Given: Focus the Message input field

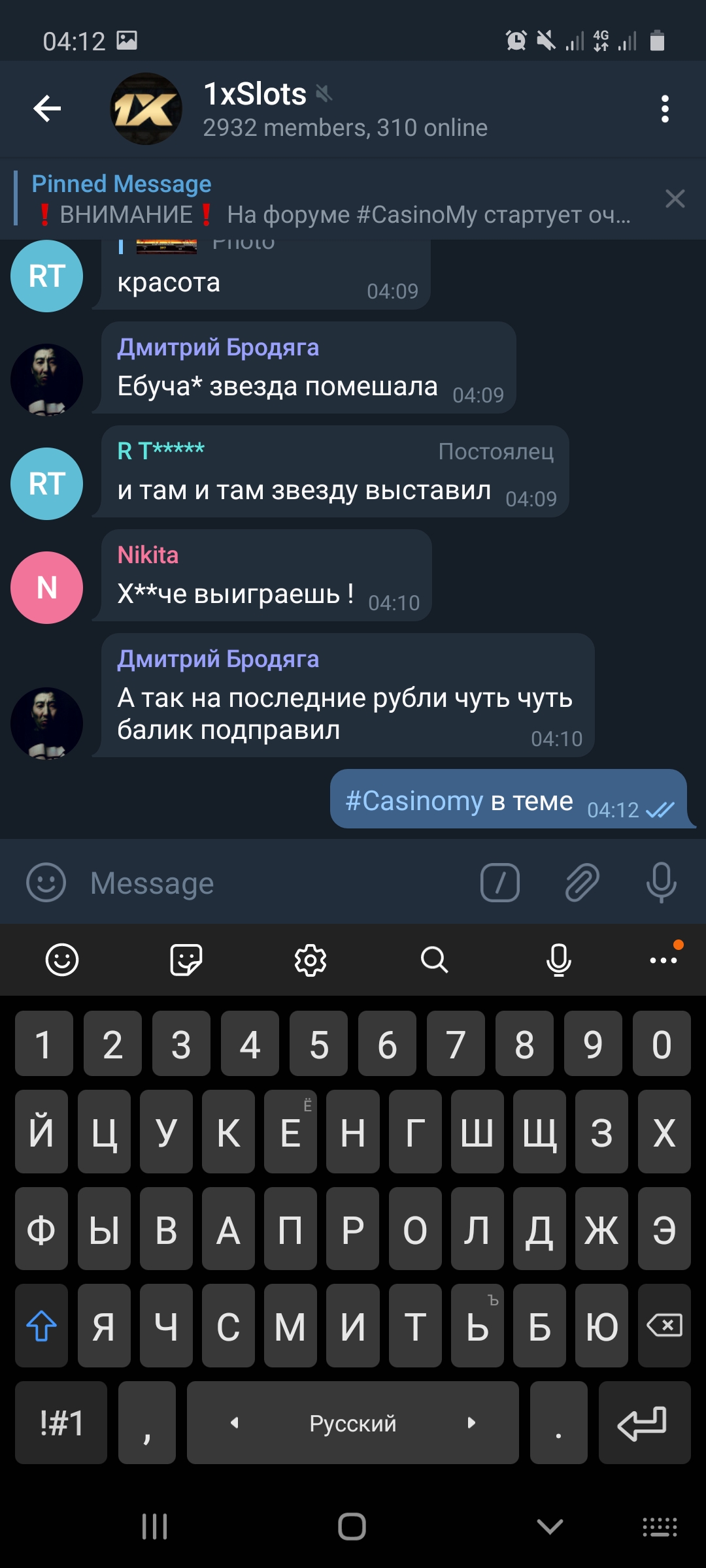Looking at the screenshot, I should 275,883.
